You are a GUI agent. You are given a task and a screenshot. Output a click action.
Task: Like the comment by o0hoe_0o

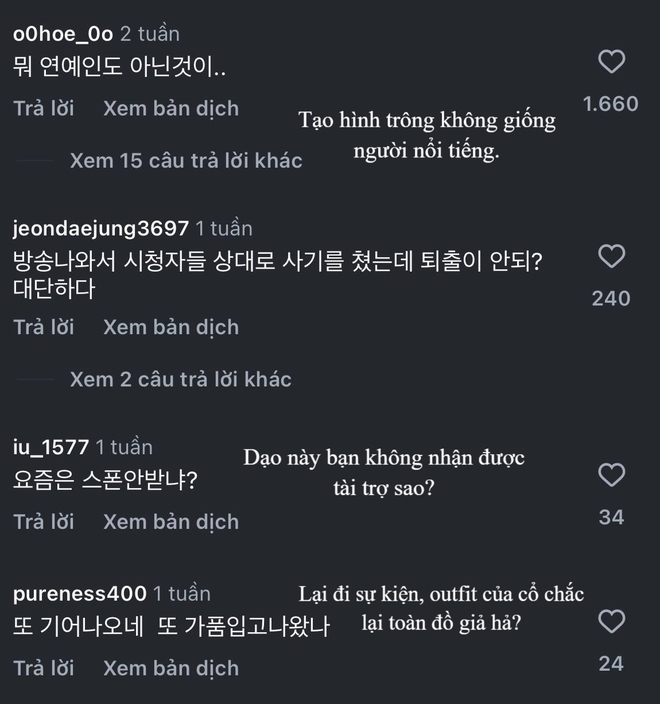(611, 62)
